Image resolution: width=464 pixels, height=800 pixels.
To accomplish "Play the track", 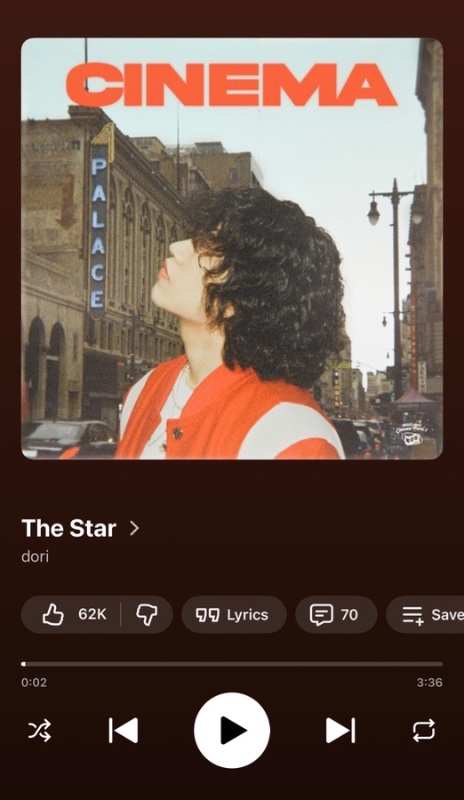I will pos(232,730).
